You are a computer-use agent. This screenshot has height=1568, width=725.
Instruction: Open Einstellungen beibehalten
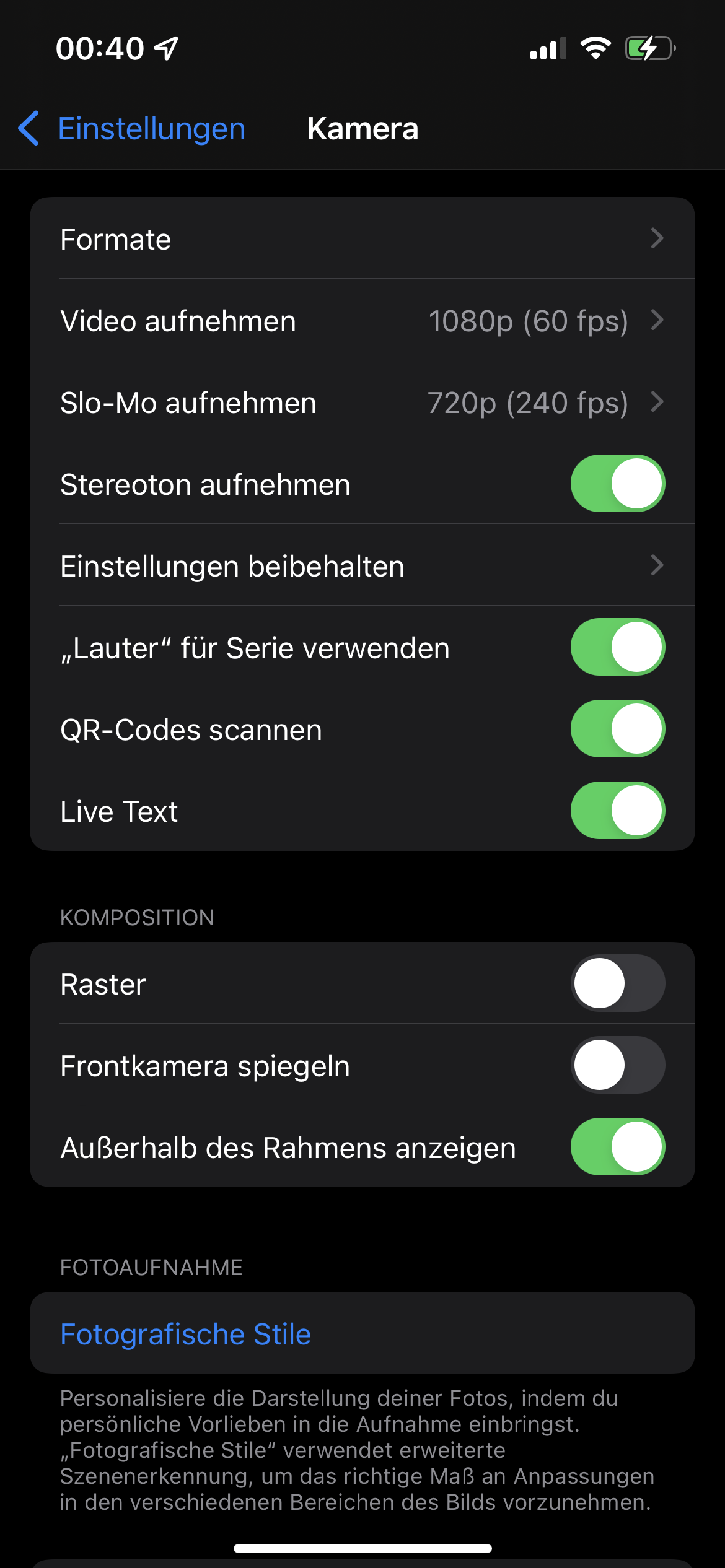362,566
